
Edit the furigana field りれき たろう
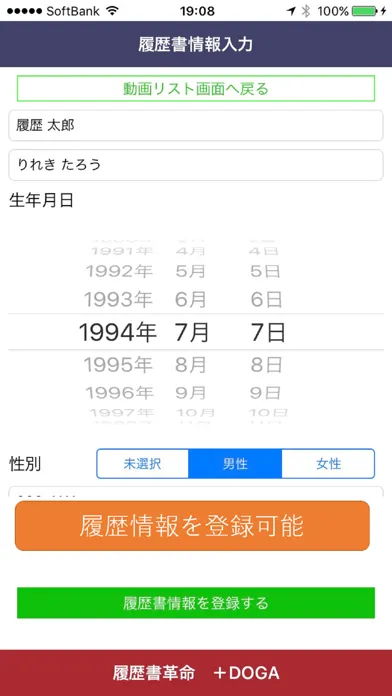(196, 165)
